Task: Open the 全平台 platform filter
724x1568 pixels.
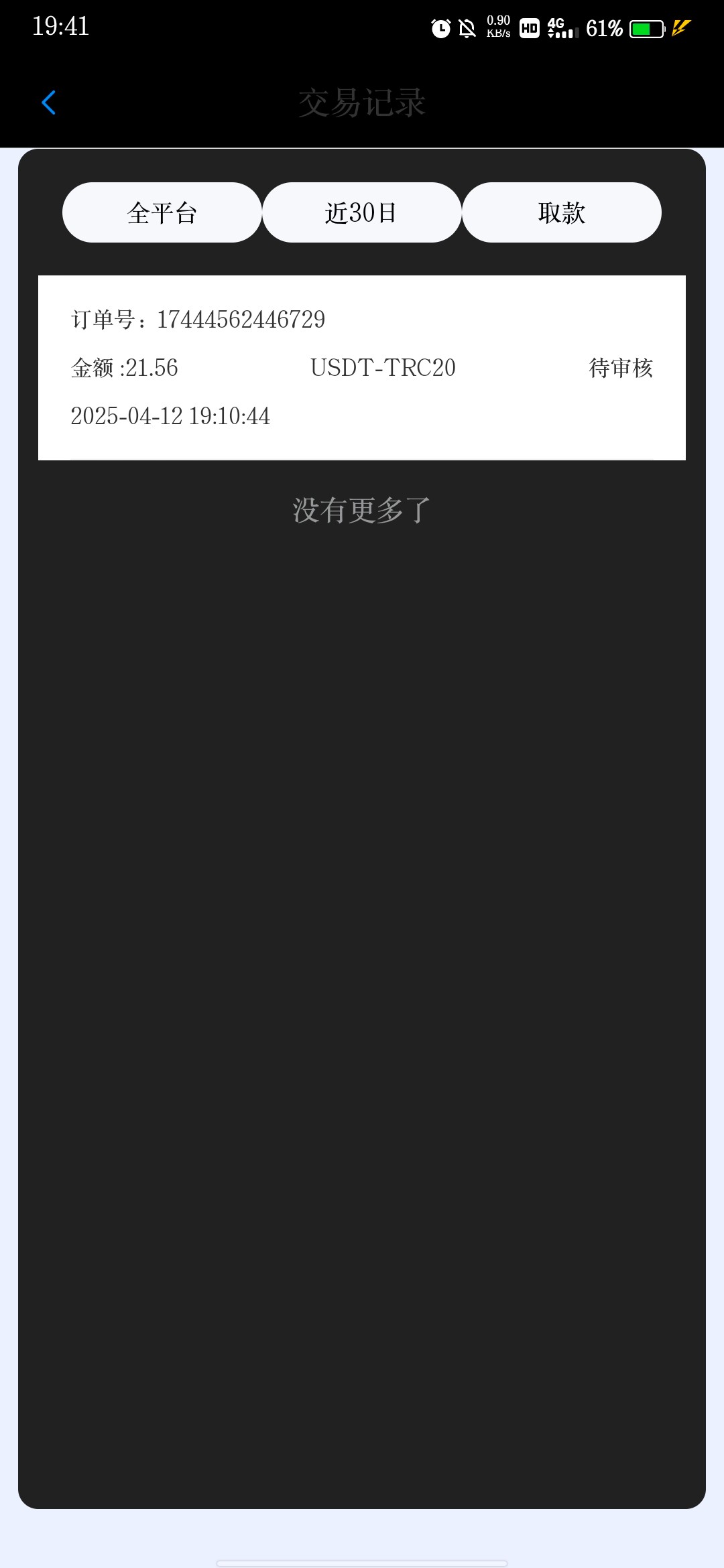Action: [x=162, y=212]
